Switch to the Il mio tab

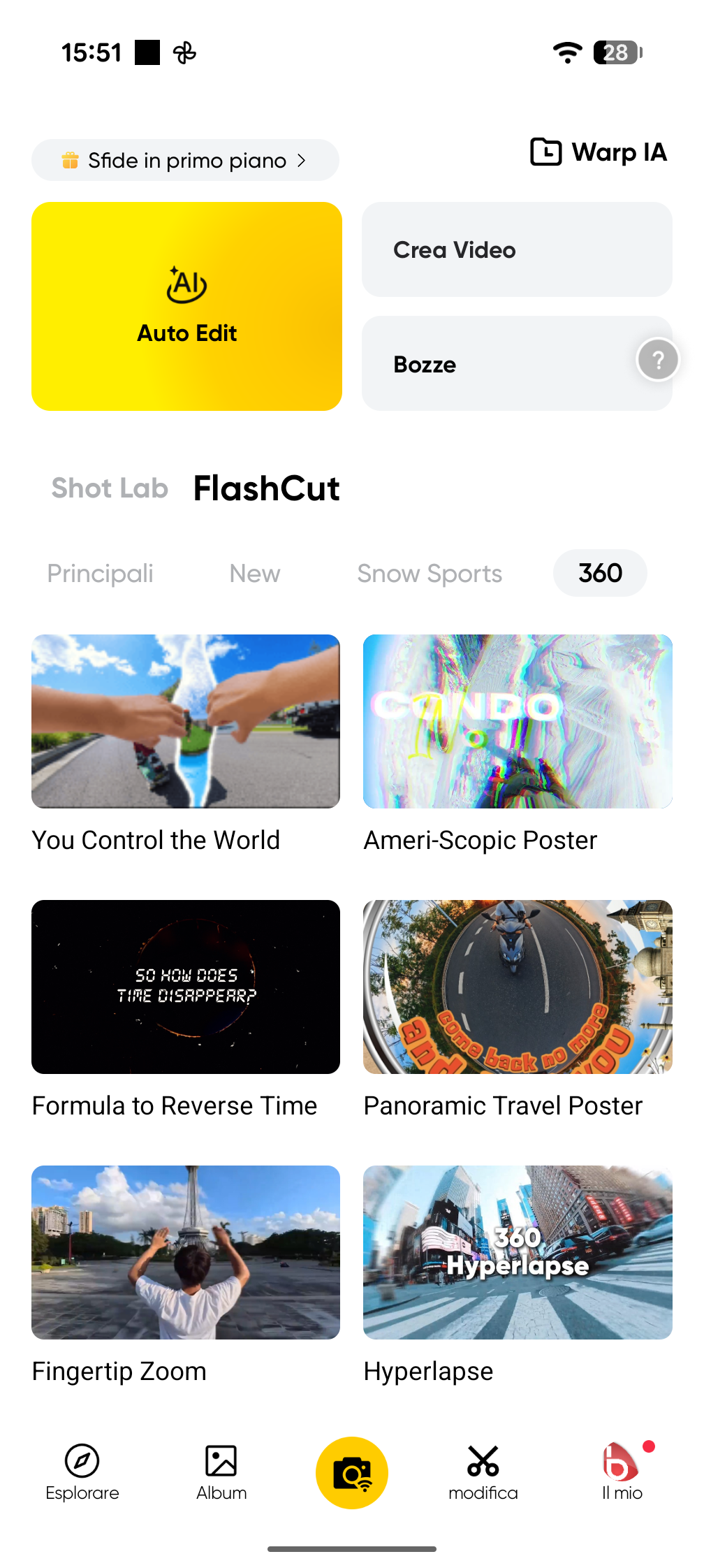622,1472
